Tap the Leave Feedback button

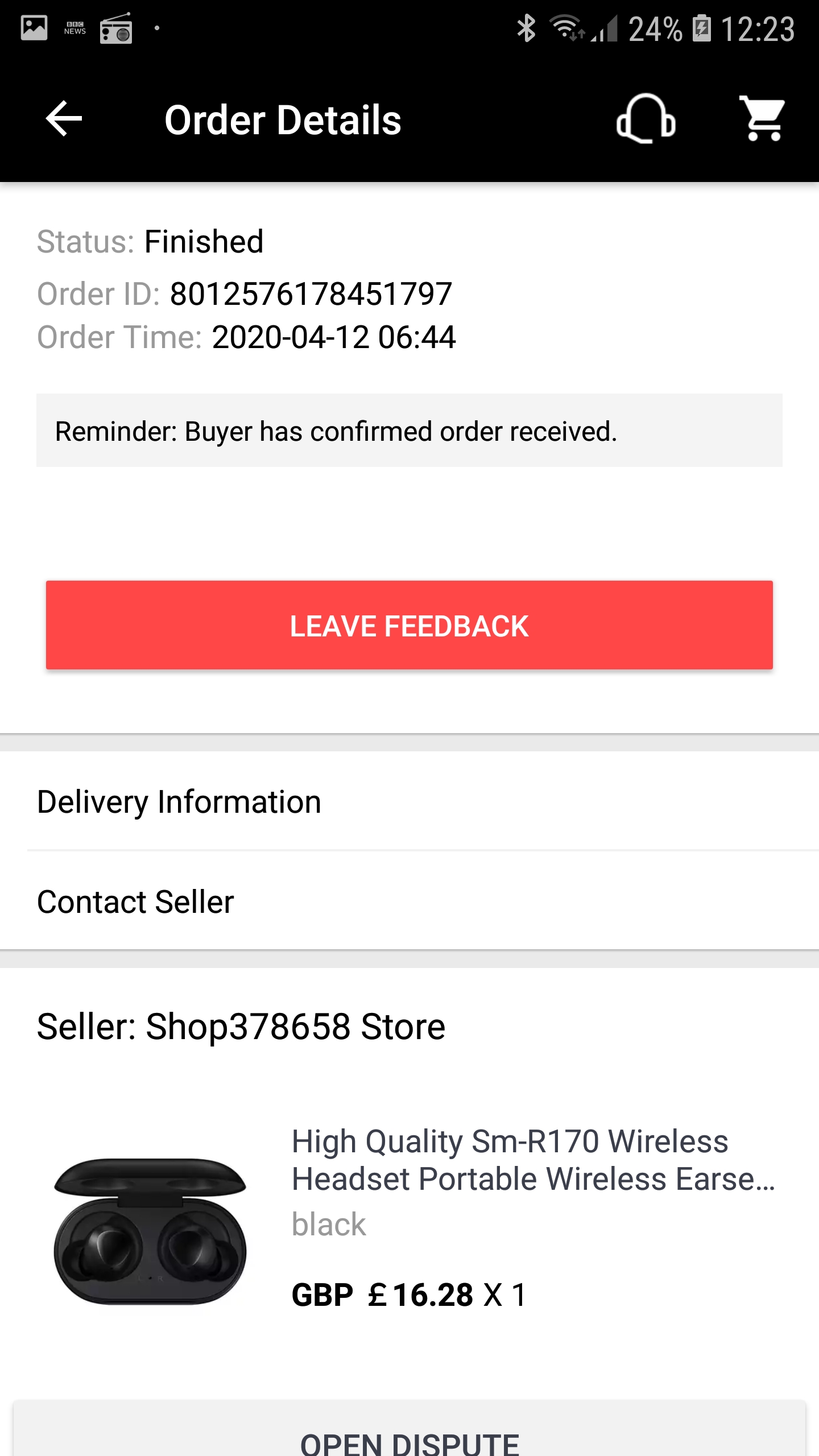tap(409, 625)
